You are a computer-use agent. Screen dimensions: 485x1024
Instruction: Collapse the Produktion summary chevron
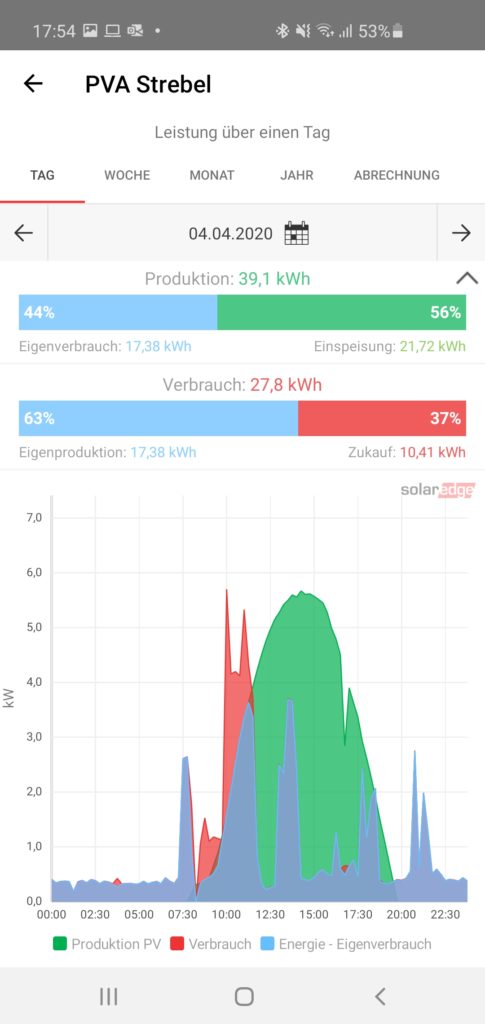tap(467, 279)
